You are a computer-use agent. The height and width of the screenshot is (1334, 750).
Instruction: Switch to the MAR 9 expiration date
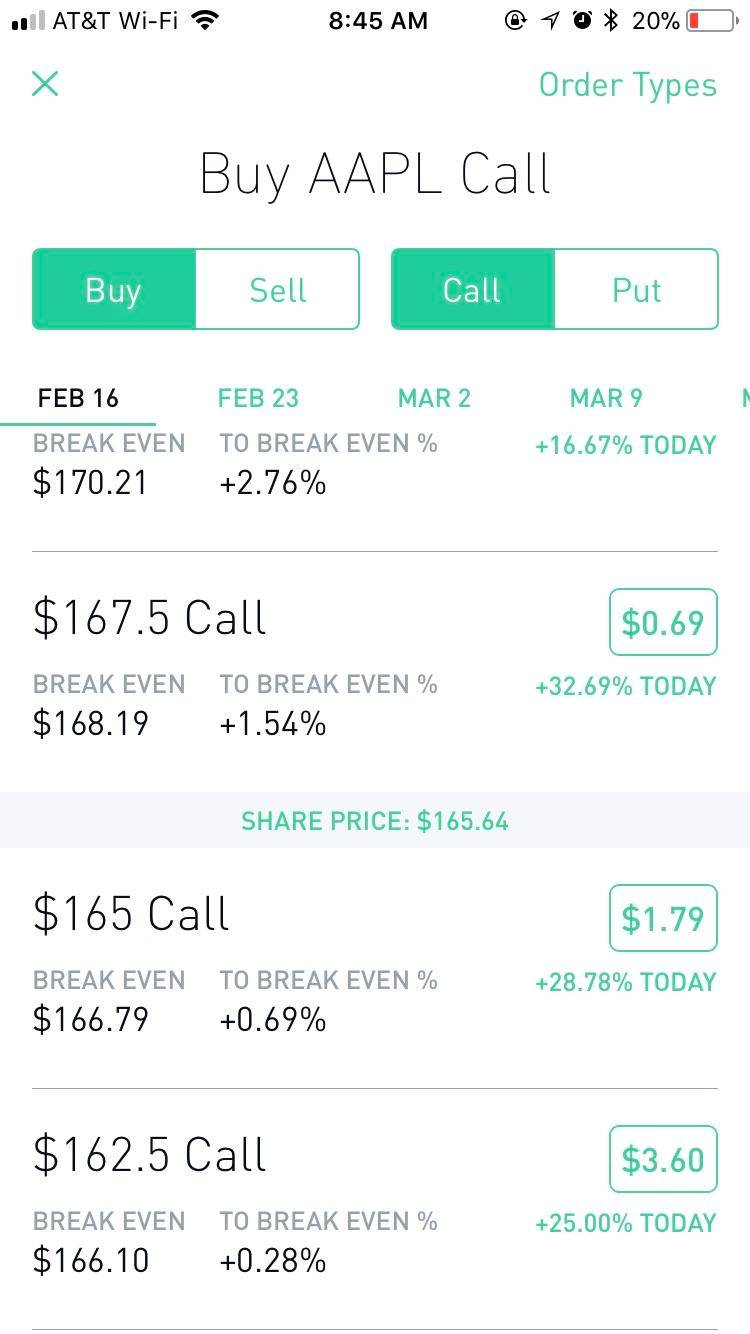(606, 397)
